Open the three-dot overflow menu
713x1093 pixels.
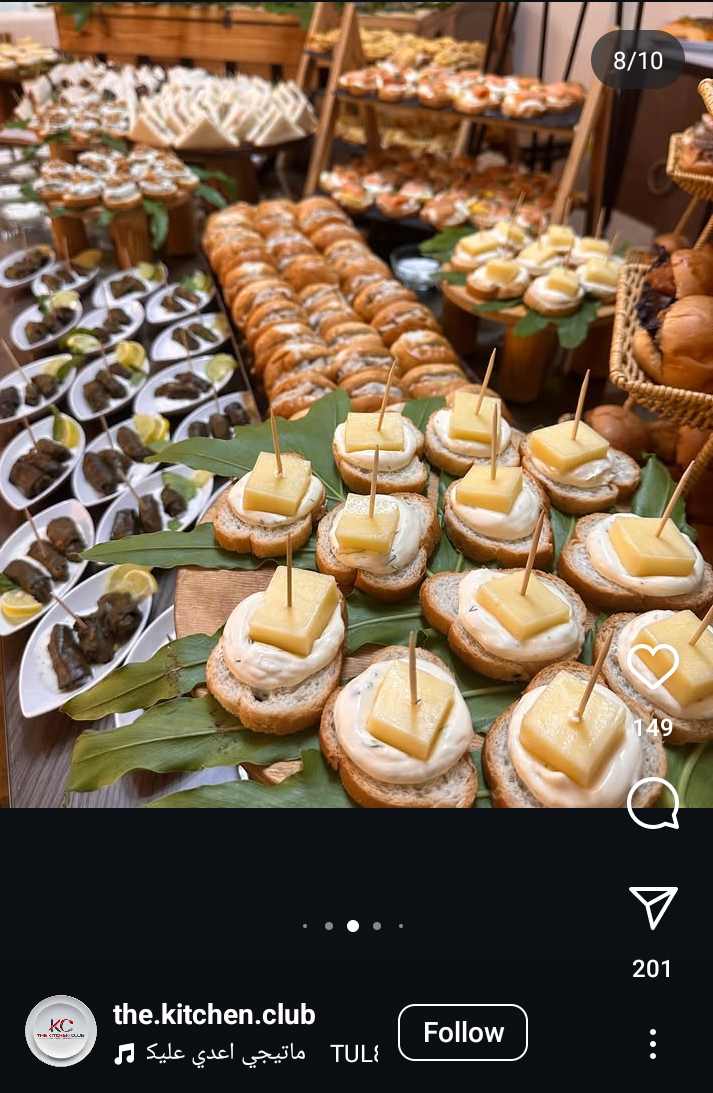click(x=653, y=1044)
